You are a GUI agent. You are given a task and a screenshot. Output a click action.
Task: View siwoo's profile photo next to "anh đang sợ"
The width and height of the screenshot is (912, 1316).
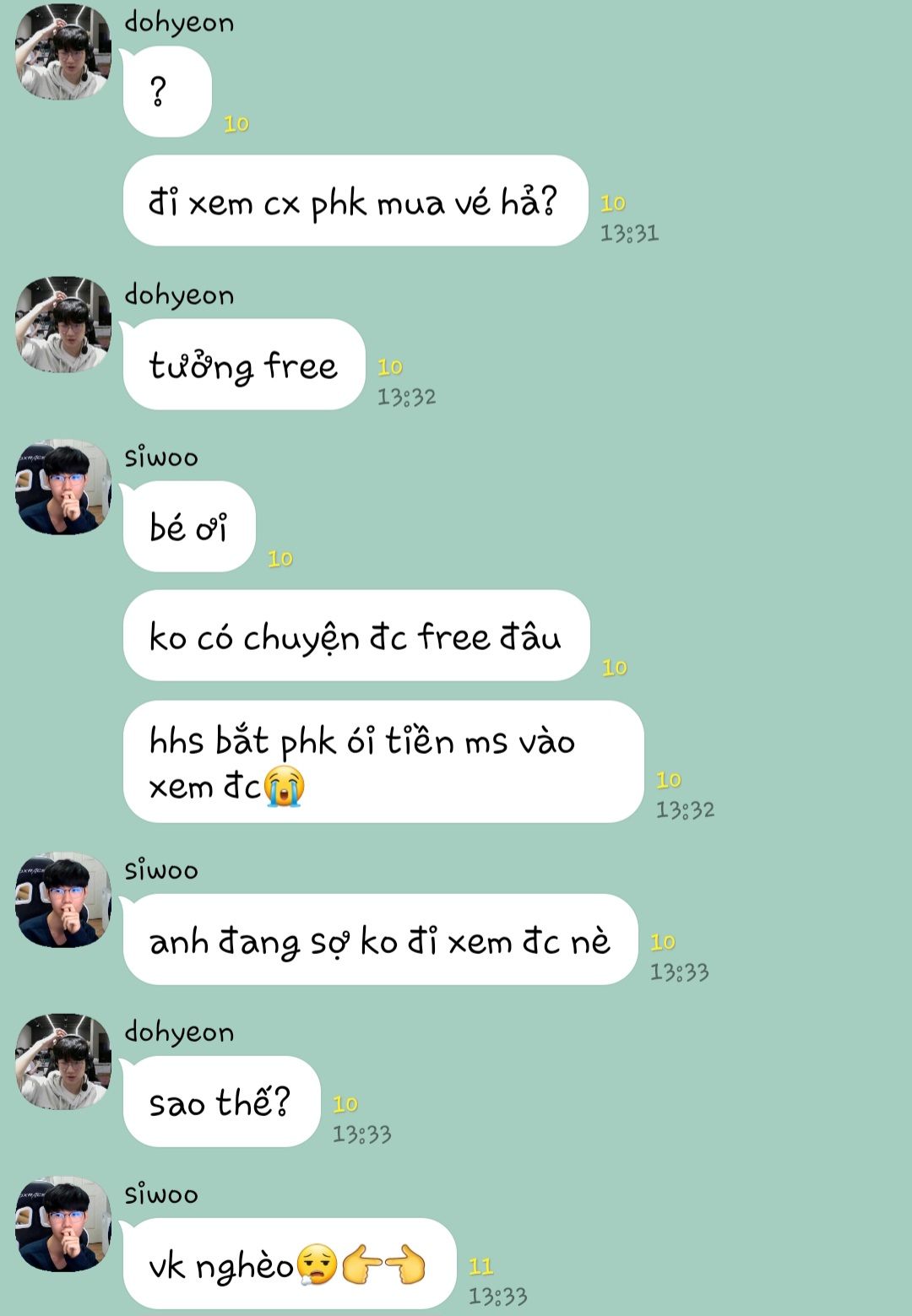pos(63,900)
